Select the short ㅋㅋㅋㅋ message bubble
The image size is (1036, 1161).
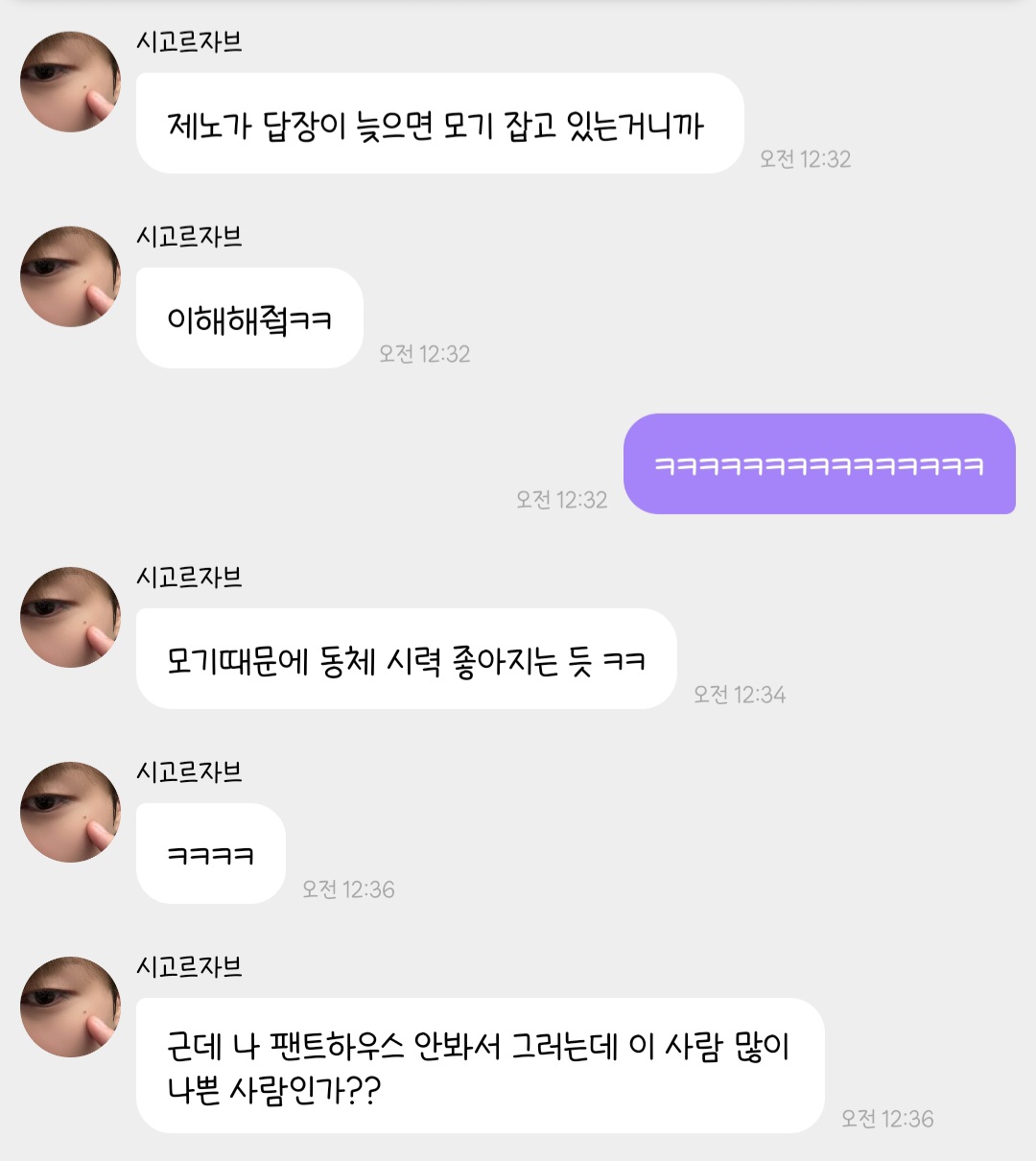(x=210, y=854)
